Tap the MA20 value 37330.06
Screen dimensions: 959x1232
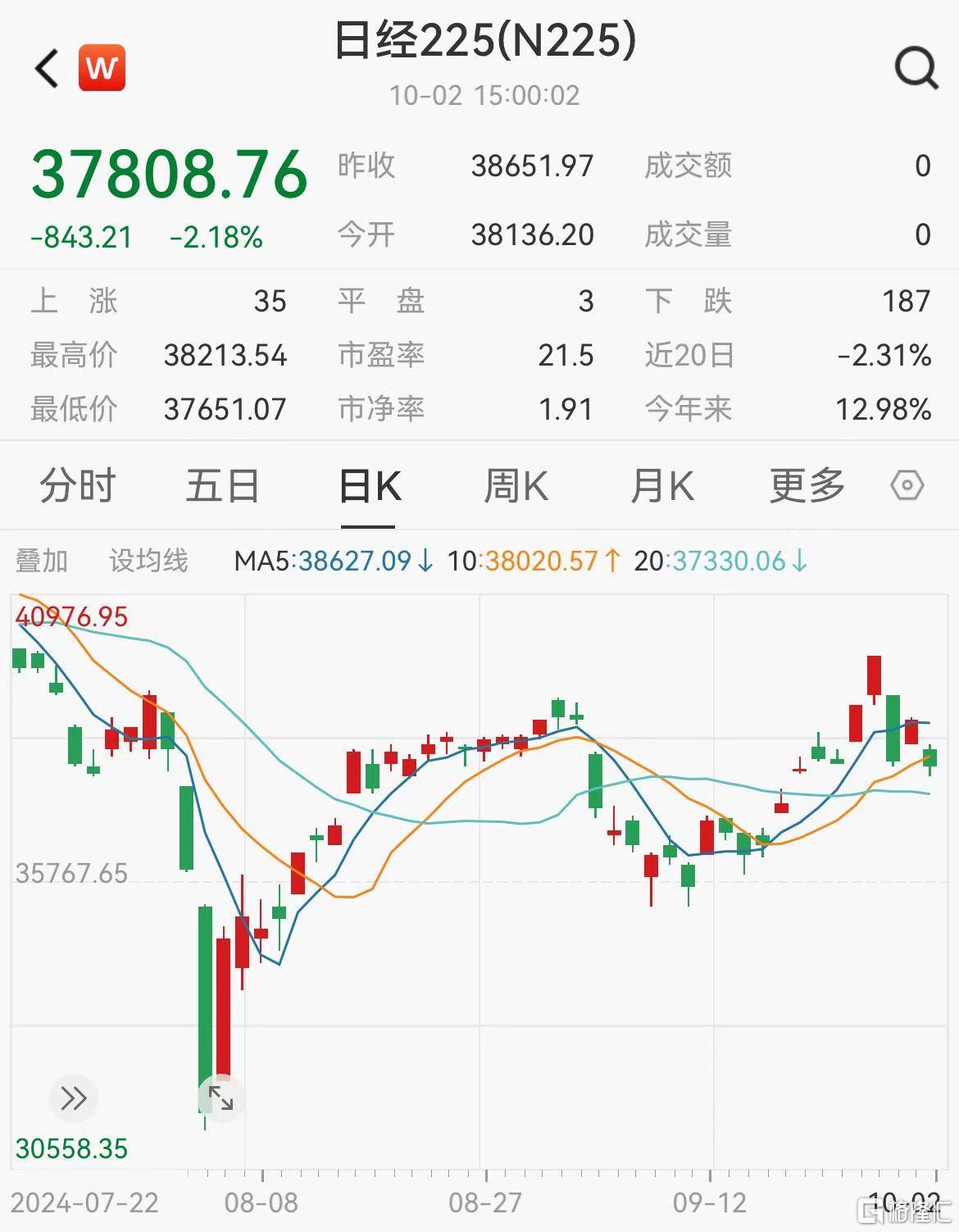point(726,561)
